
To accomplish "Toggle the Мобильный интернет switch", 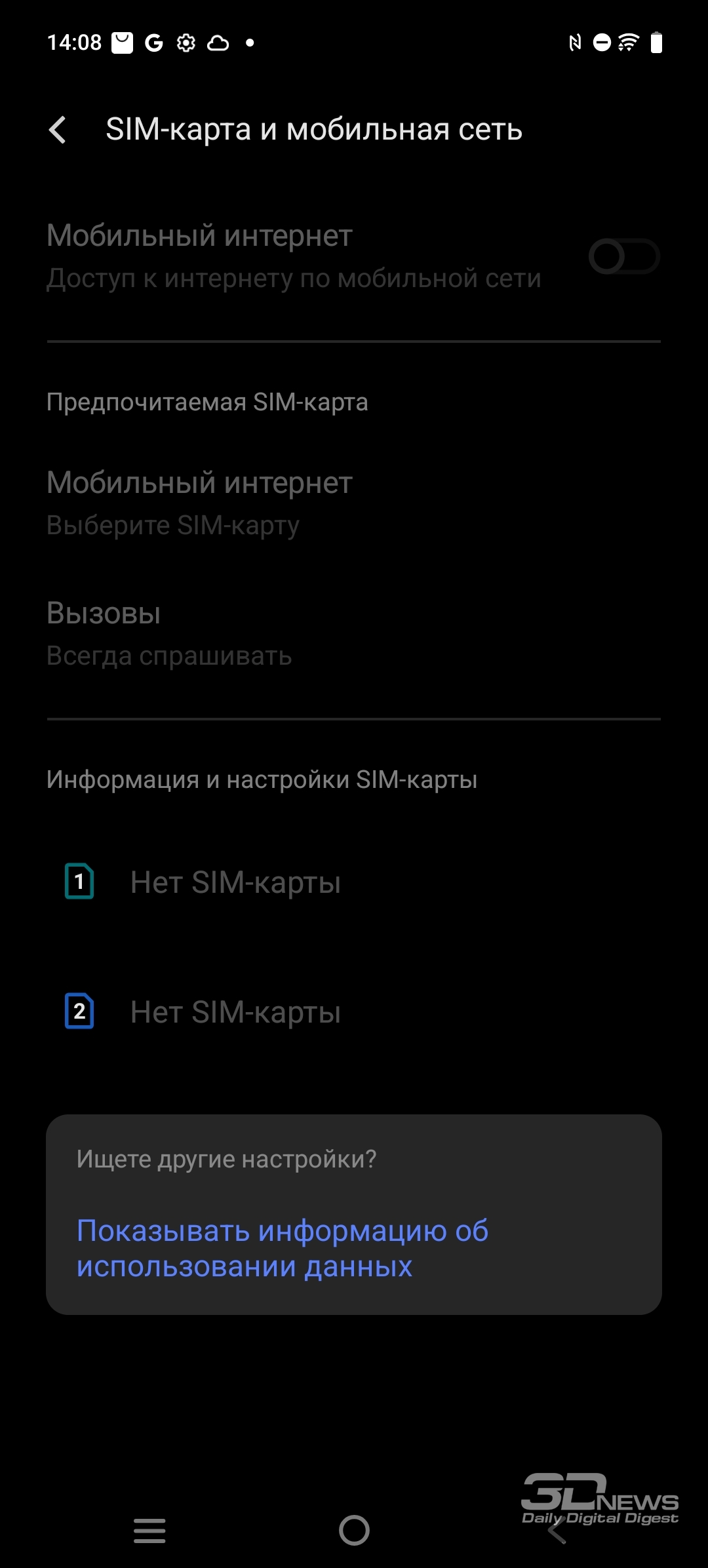I will coord(623,256).
